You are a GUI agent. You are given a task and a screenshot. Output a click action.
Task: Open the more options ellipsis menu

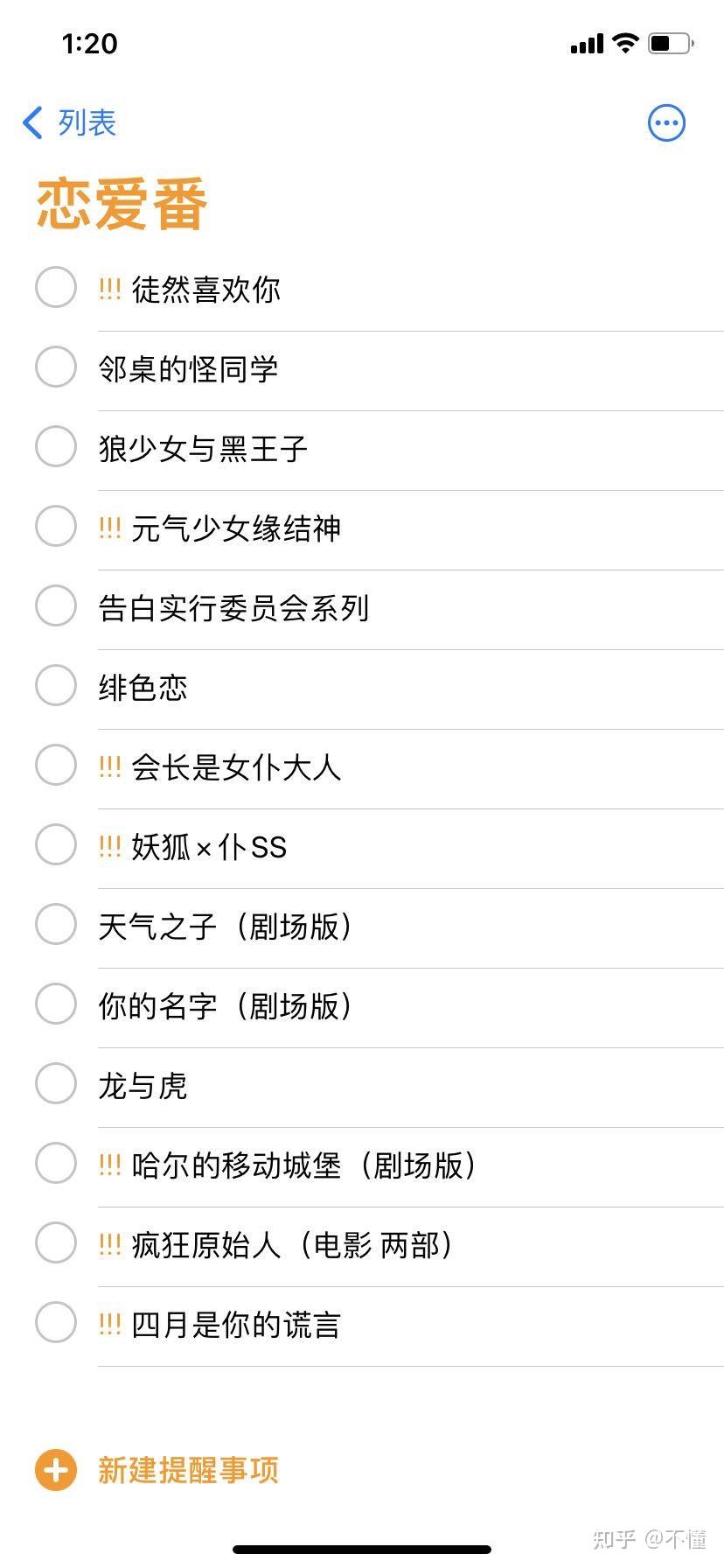[666, 123]
